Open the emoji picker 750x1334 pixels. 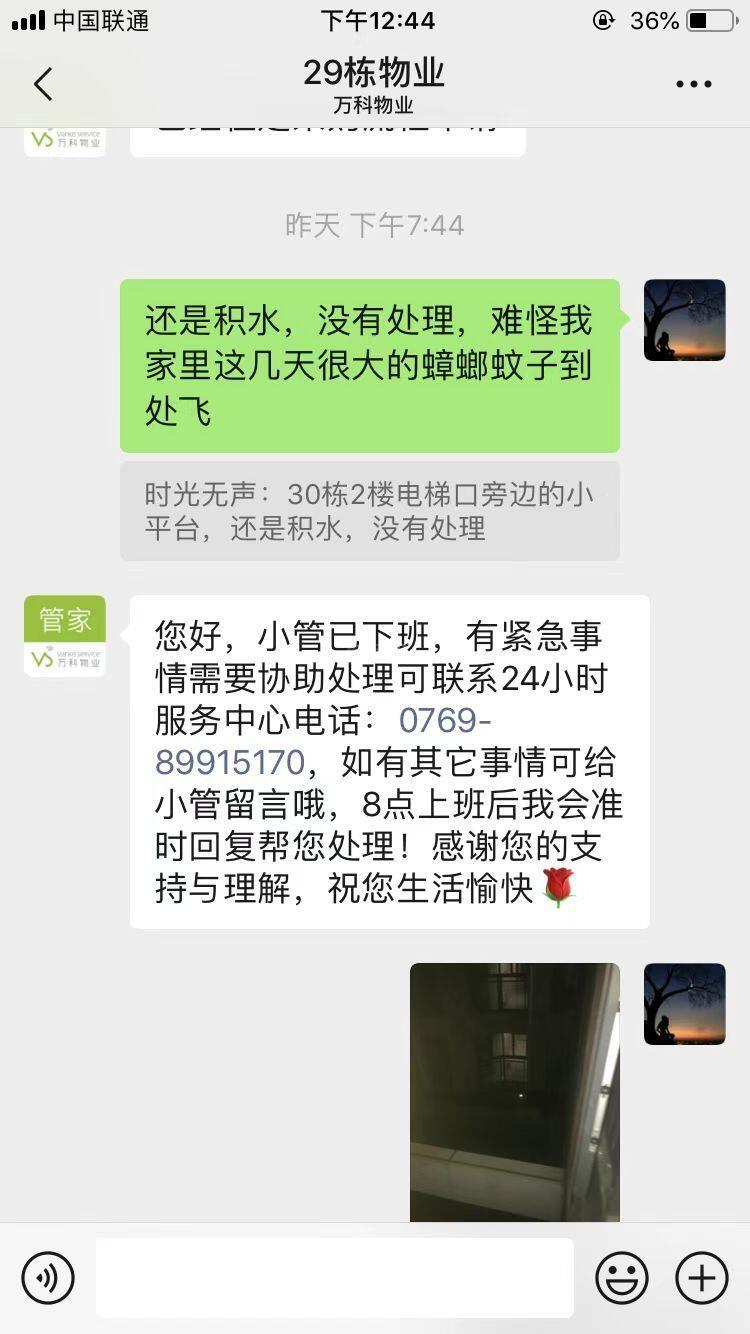[622, 1277]
